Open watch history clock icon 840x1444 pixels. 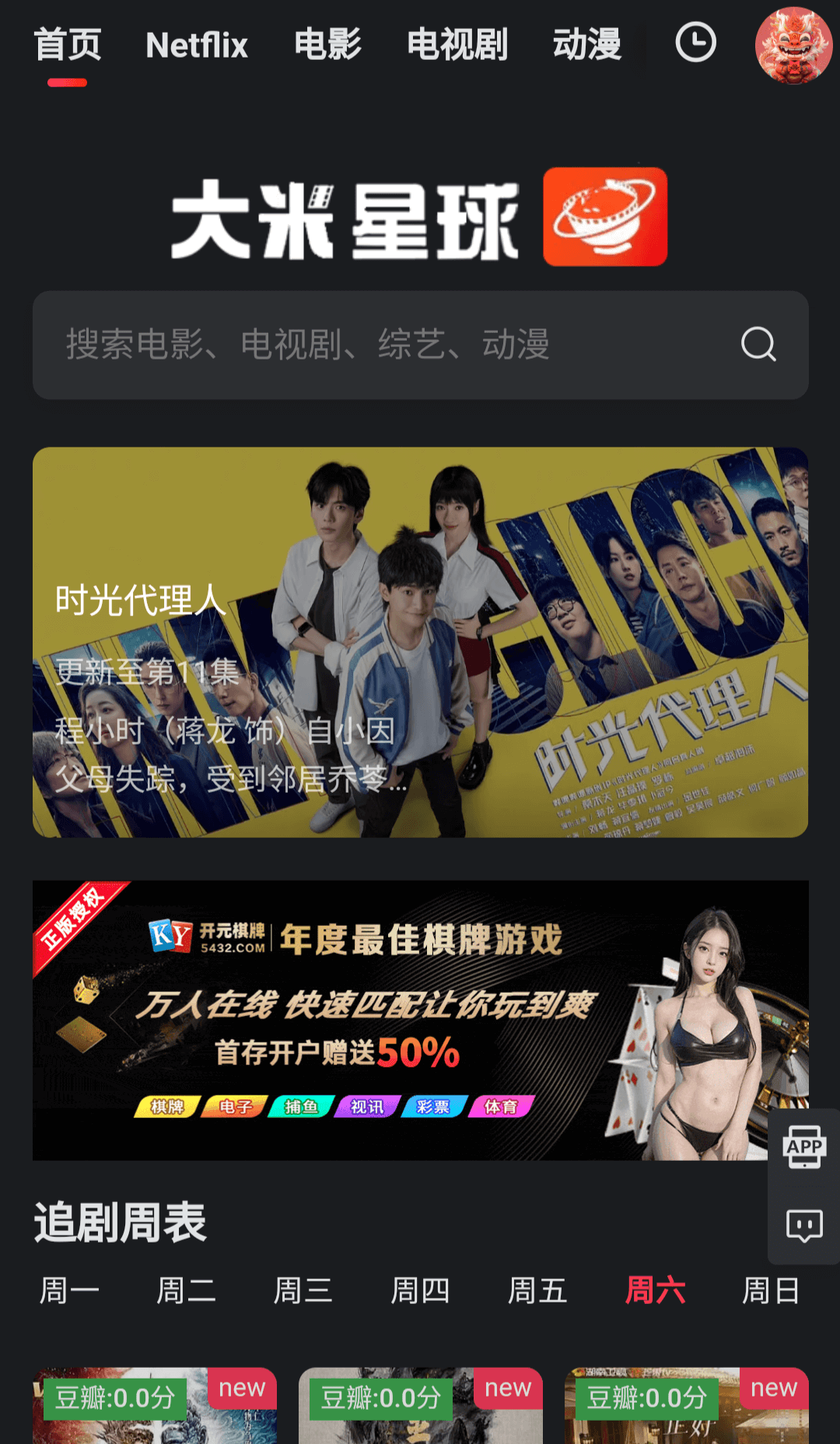[x=695, y=43]
